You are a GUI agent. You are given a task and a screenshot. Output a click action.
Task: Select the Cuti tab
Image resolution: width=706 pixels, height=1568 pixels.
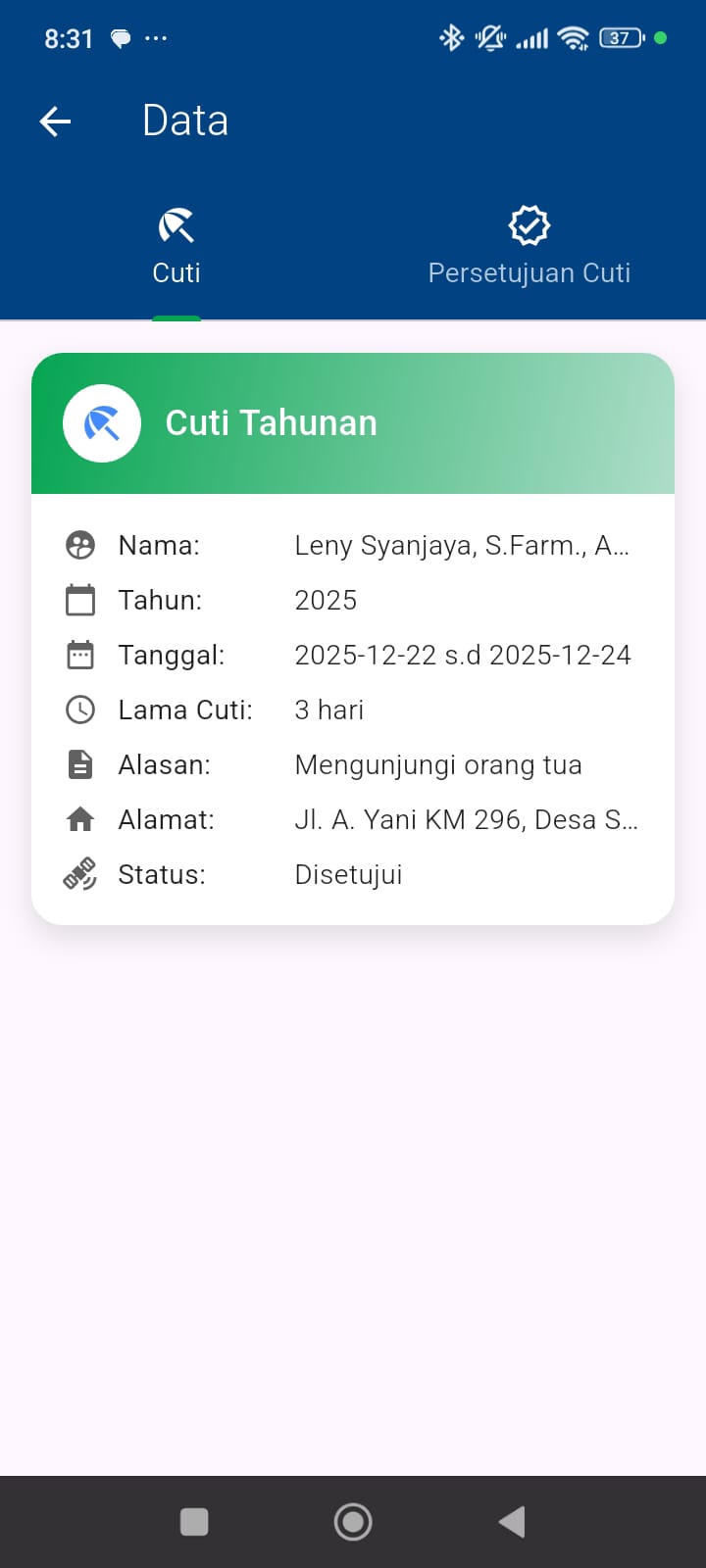pyautogui.click(x=176, y=247)
